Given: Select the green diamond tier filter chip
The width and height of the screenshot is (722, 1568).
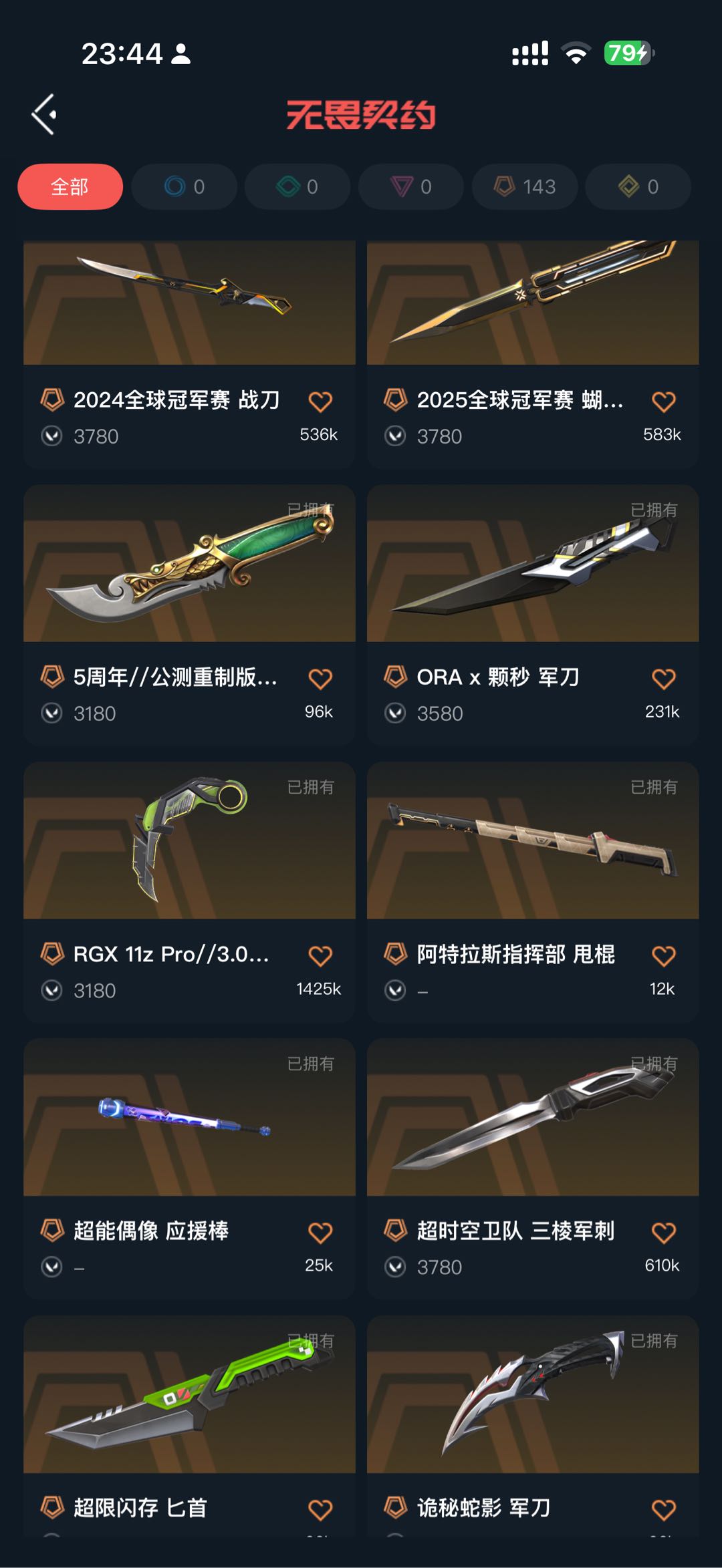Looking at the screenshot, I should click(297, 186).
